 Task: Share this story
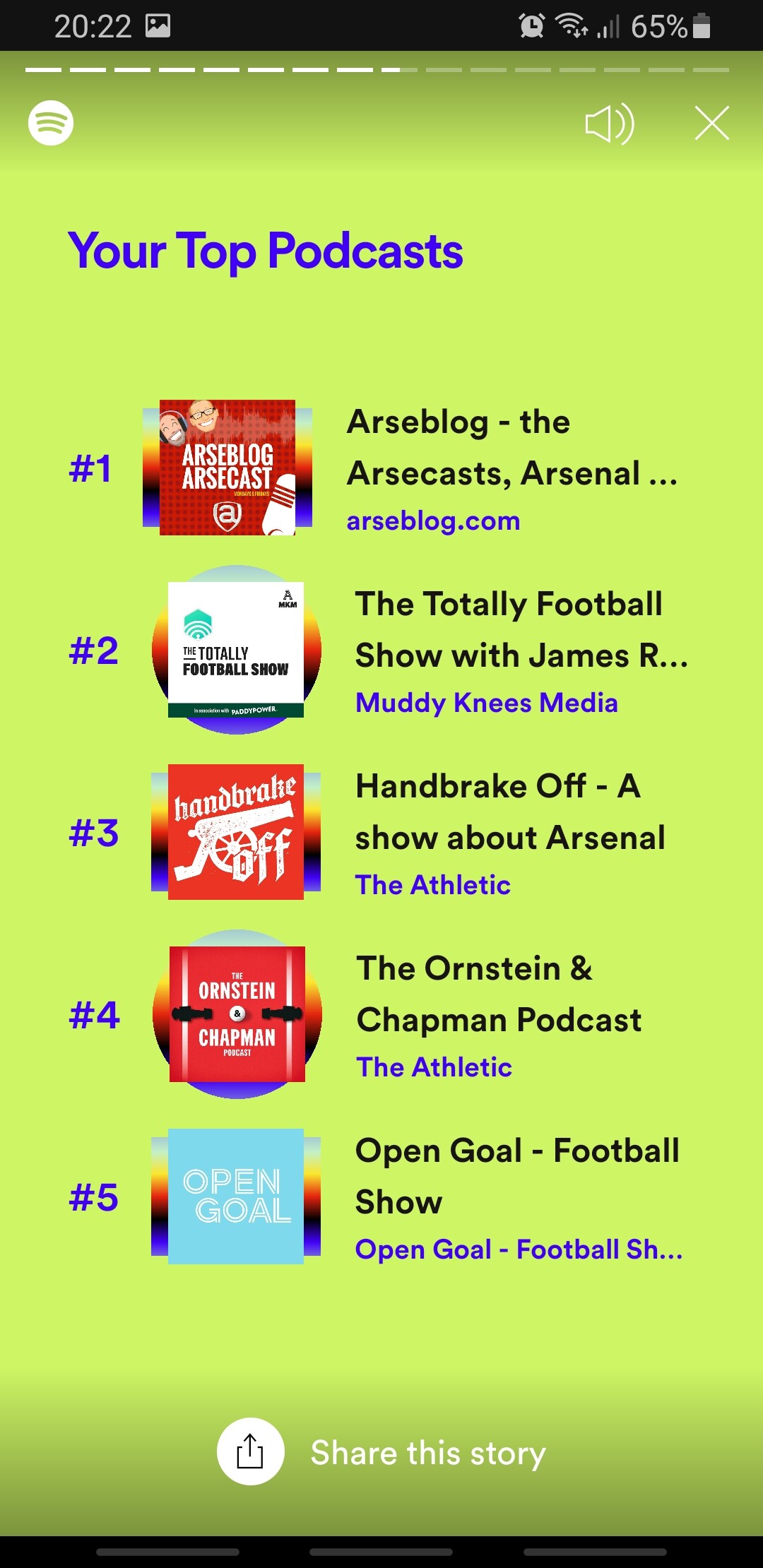pyautogui.click(x=251, y=1451)
